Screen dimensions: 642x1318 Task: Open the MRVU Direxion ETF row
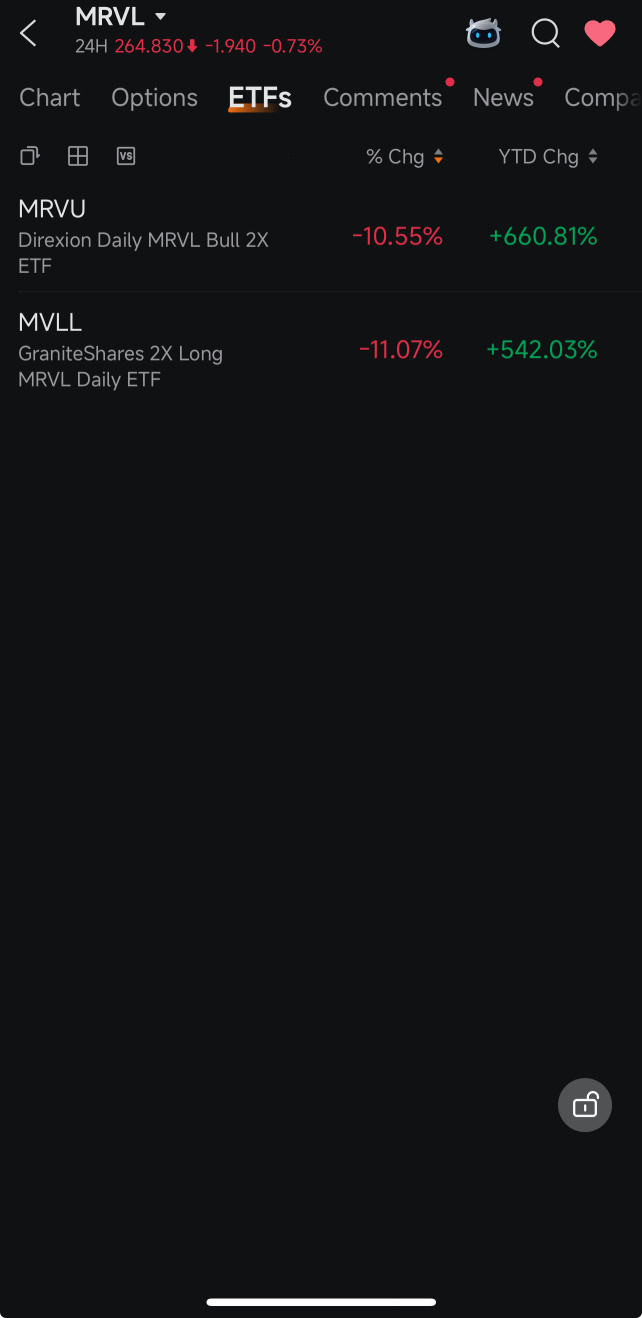[321, 236]
